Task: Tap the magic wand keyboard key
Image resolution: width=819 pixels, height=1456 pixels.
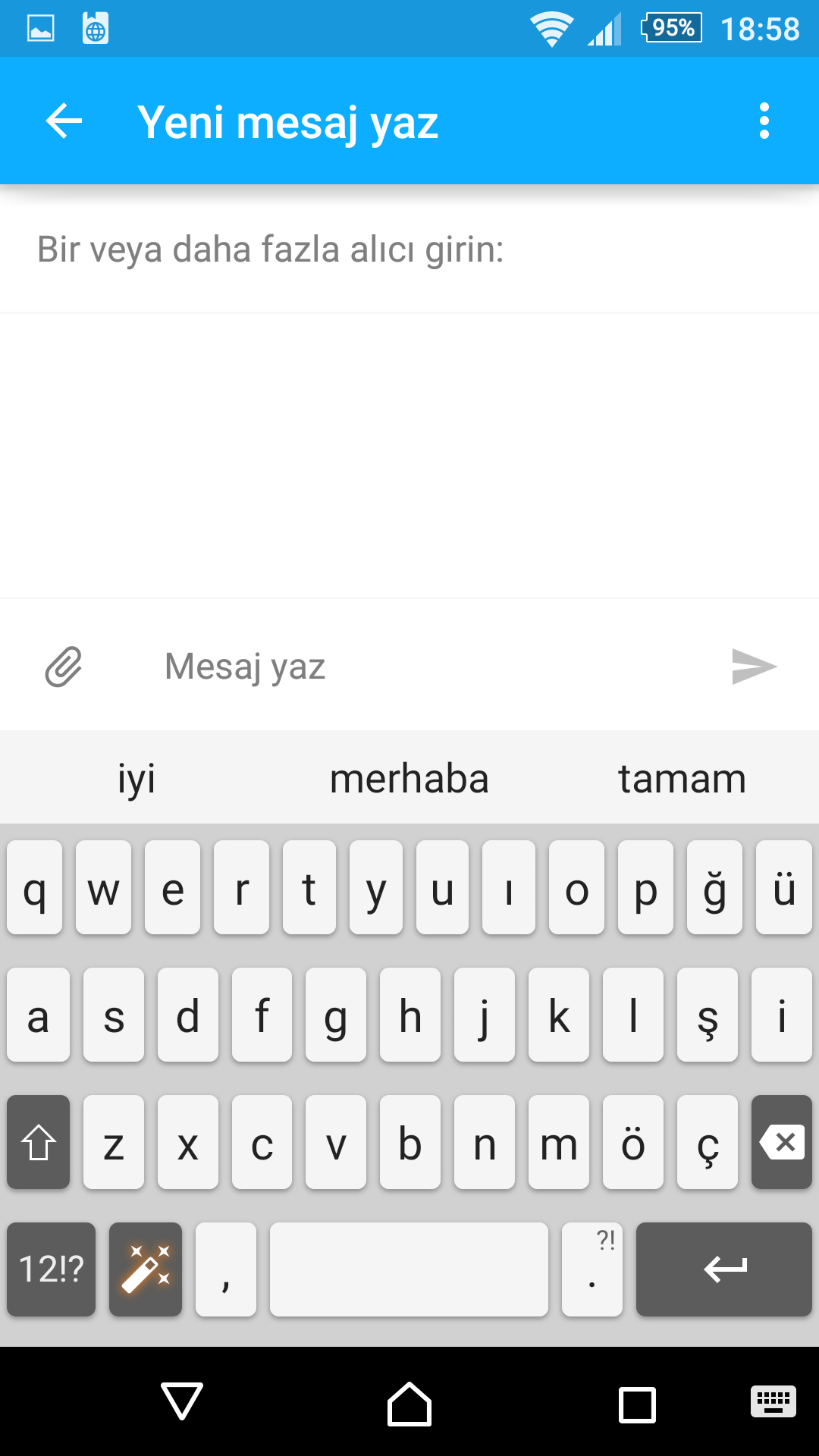Action: tap(146, 1269)
